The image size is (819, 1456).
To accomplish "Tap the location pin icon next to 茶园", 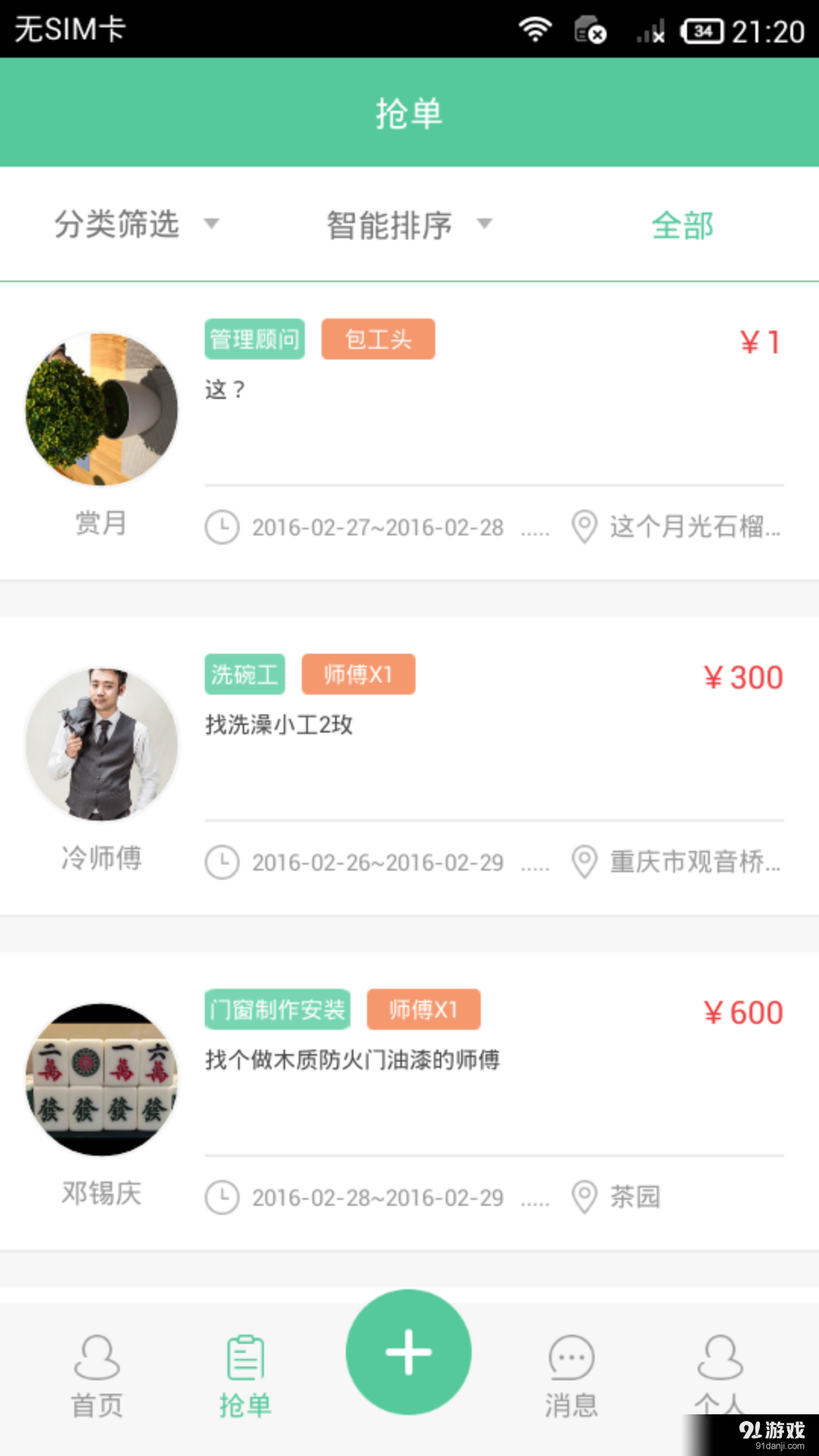I will 583,1197.
